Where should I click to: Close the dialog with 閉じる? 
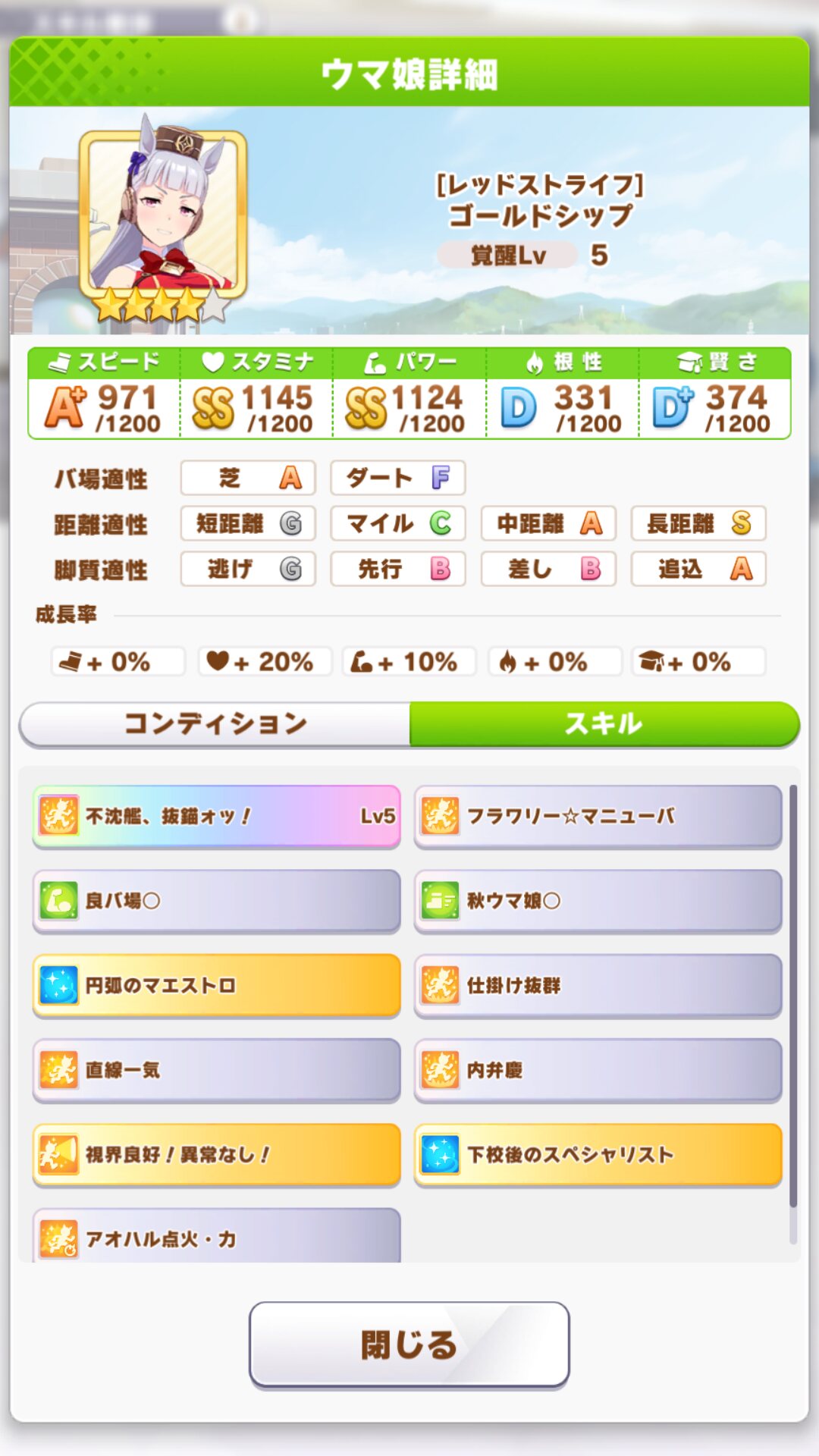409,1345
